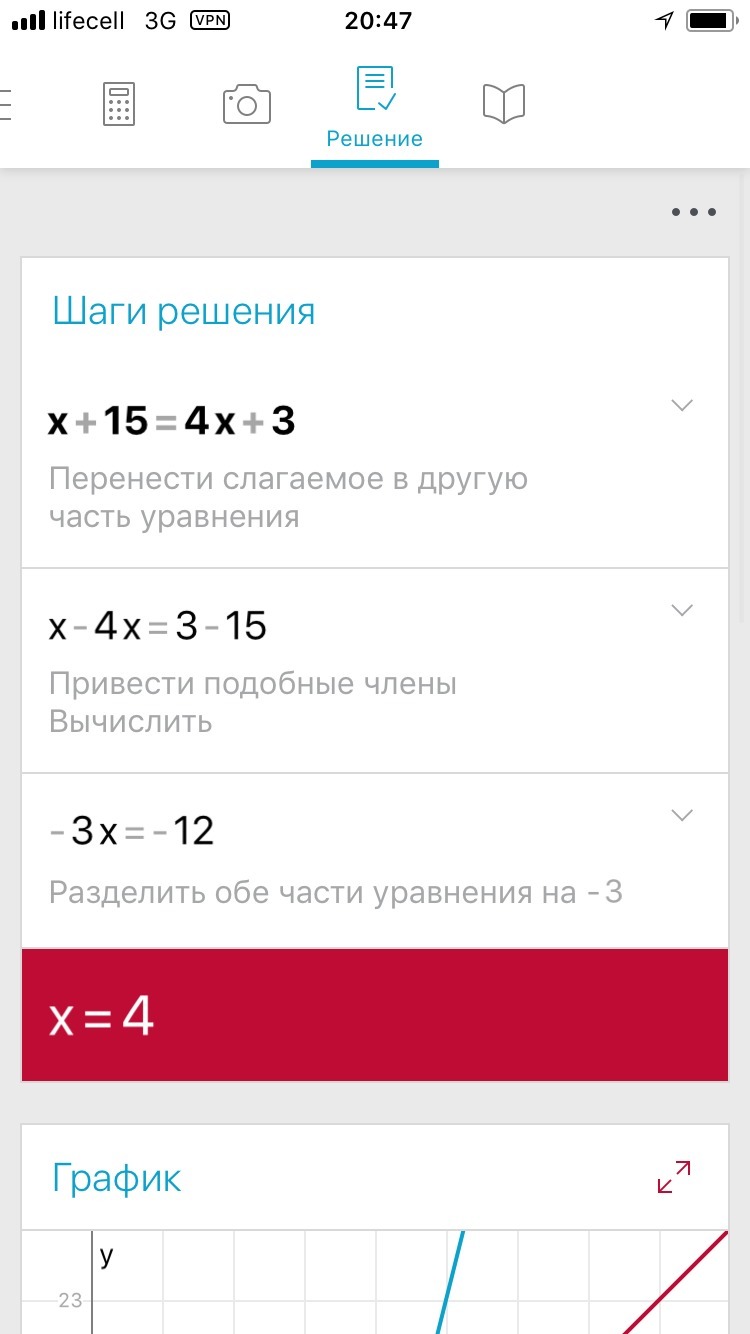Open the book textbook tab
The width and height of the screenshot is (750, 1334).
pyautogui.click(x=503, y=104)
